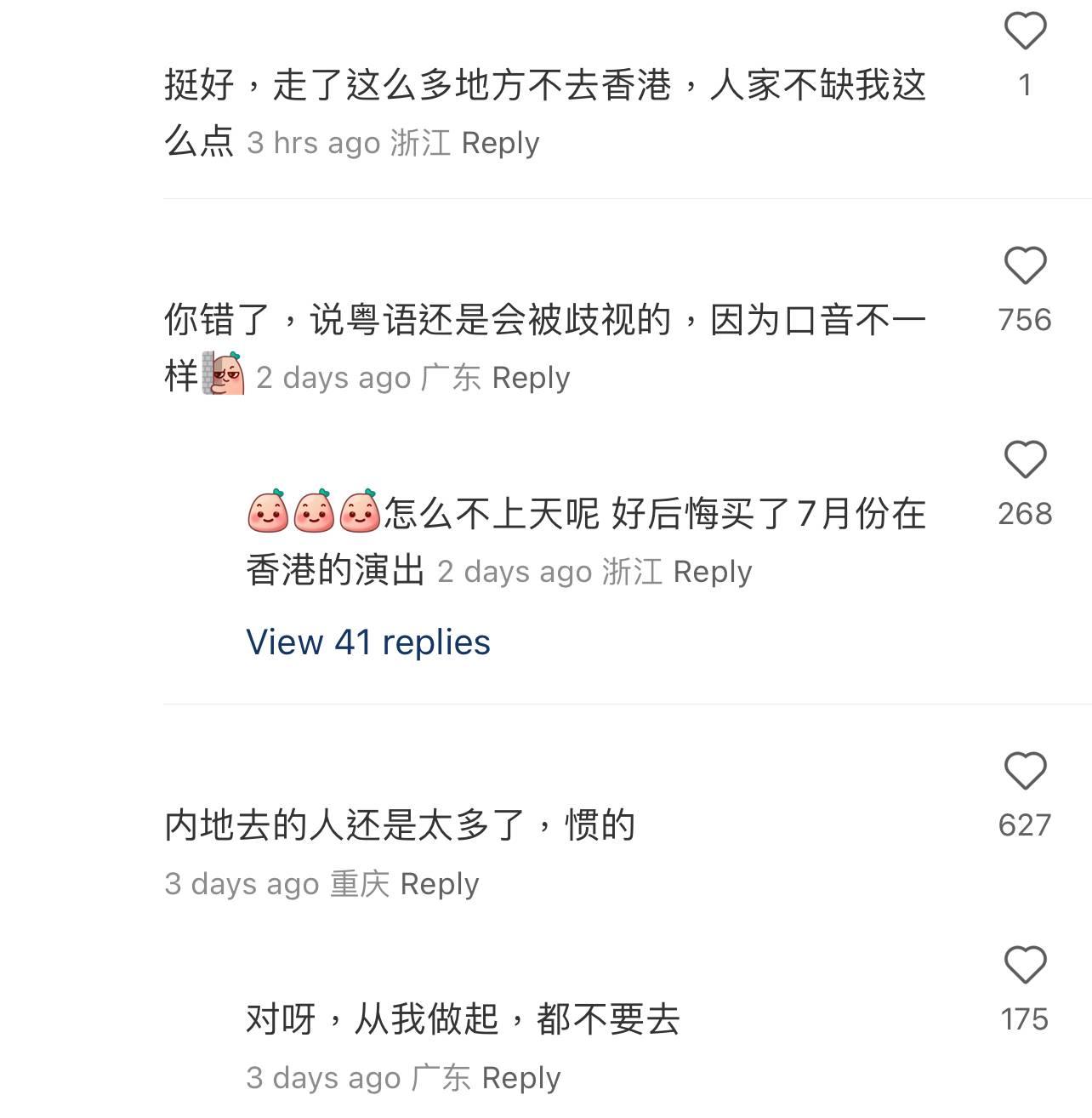Select the 重庆 location label
1092x1118 pixels.
click(x=359, y=884)
